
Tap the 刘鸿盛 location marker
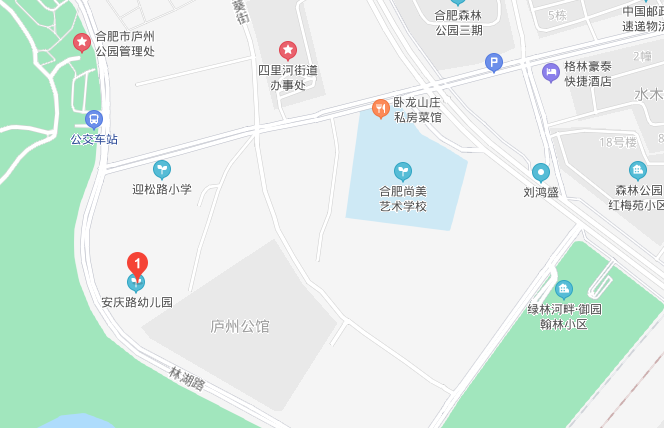(541, 172)
